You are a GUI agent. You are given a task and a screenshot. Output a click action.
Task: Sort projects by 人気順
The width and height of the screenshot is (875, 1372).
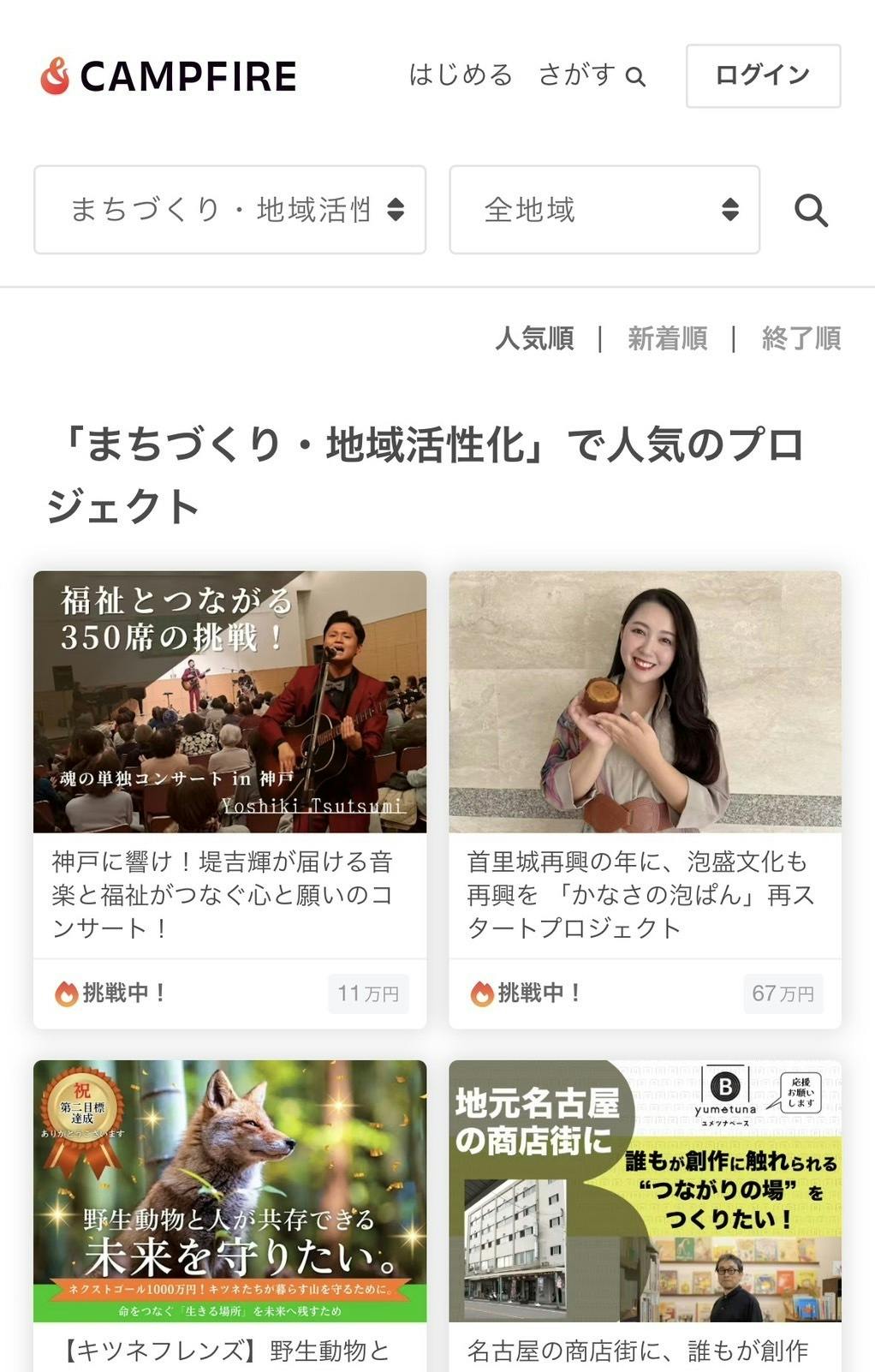(x=534, y=338)
